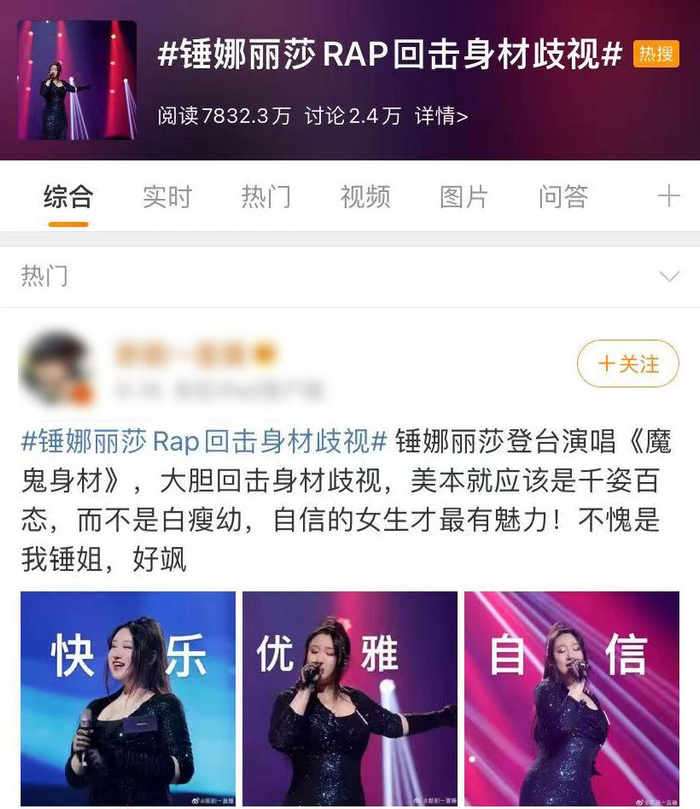Expand the 热门 sort dropdown chevron

(668, 276)
